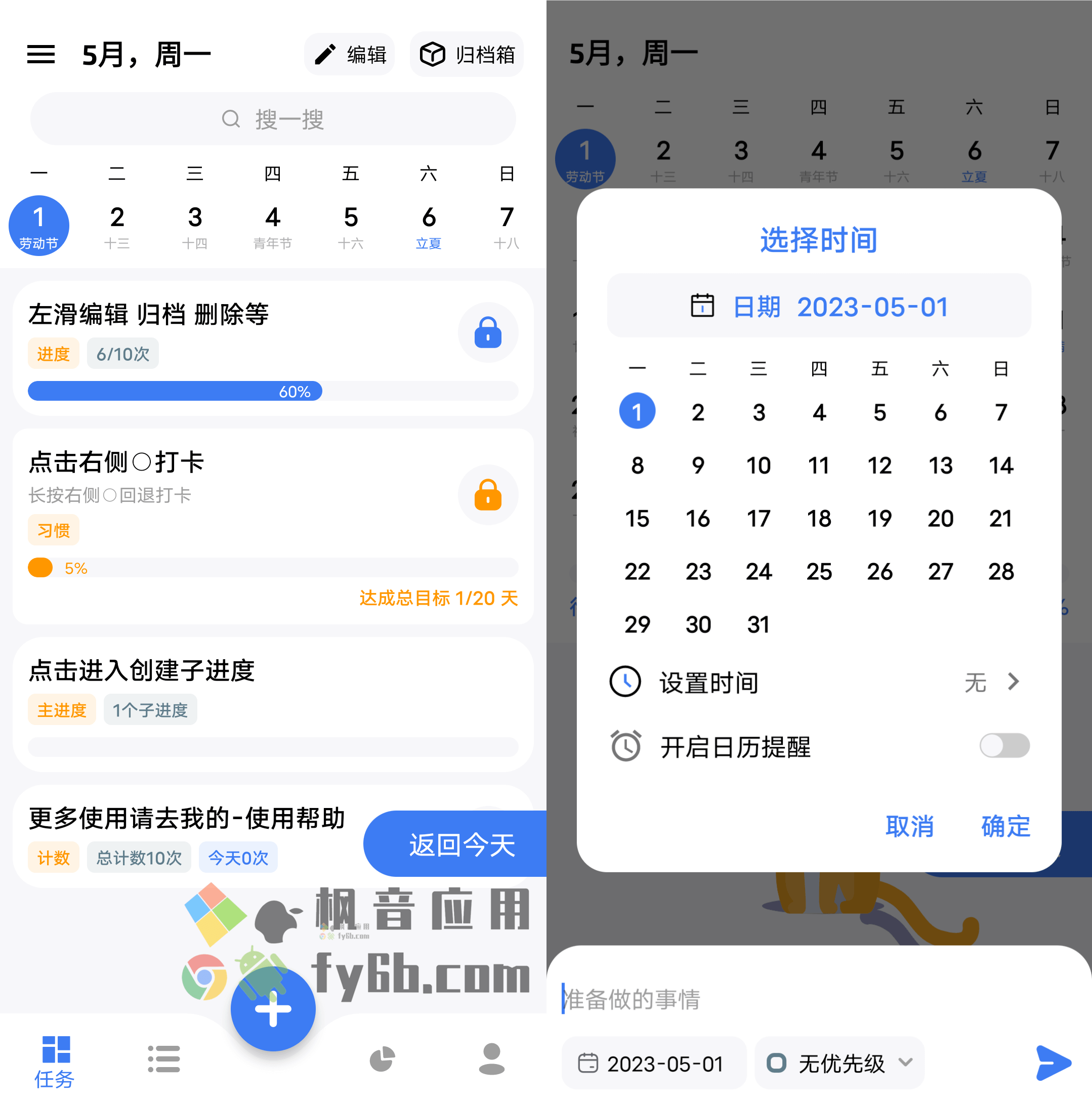Tap the blue lock on 左滑编辑 card

pyautogui.click(x=487, y=333)
